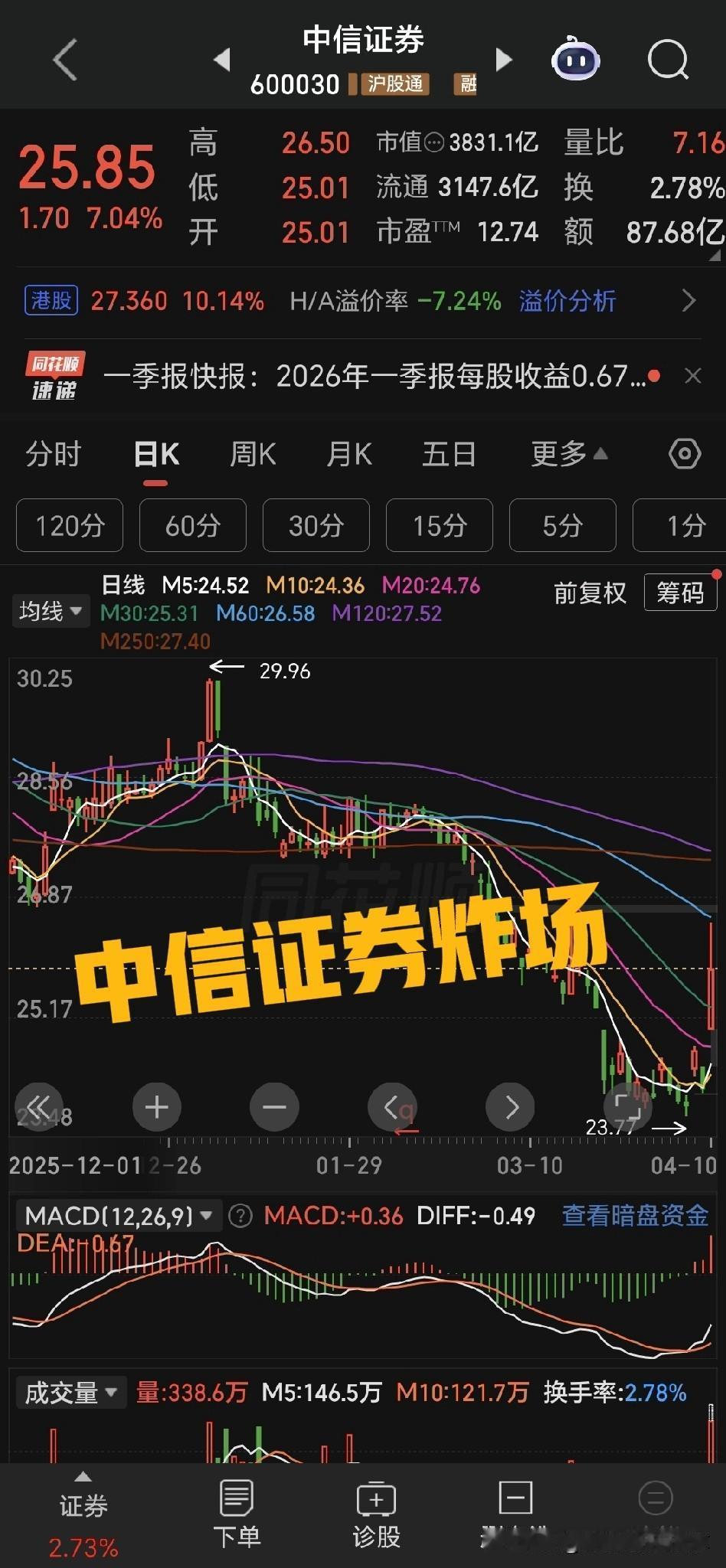Collapse the 更多 period menu
Screen dimensions: 726x1568
pos(567,453)
